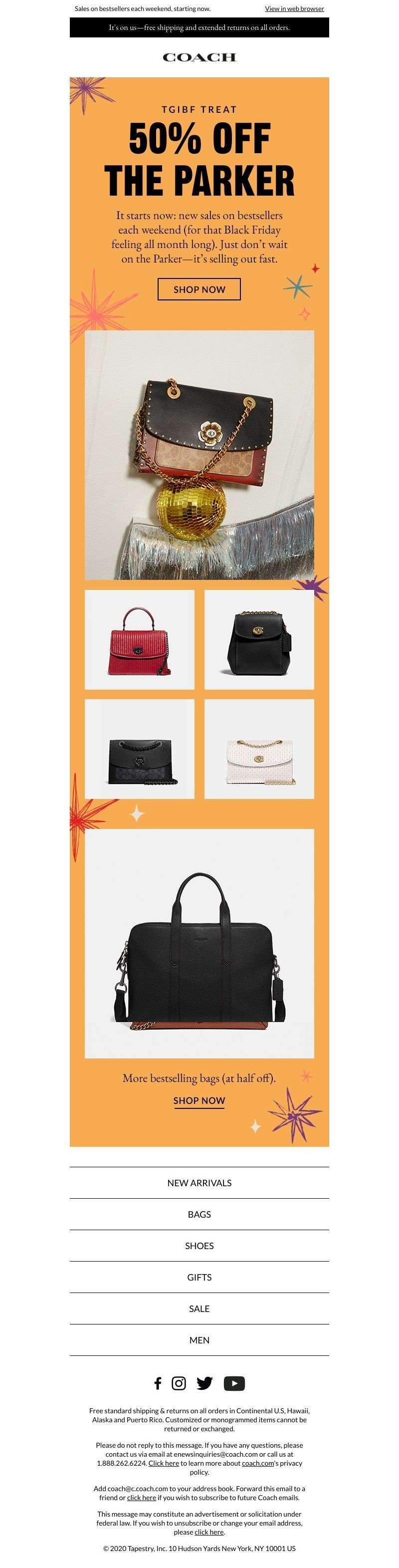View the black signature Parker shoulder bag
Image resolution: width=399 pixels, height=1568 pixels.
[x=139, y=749]
